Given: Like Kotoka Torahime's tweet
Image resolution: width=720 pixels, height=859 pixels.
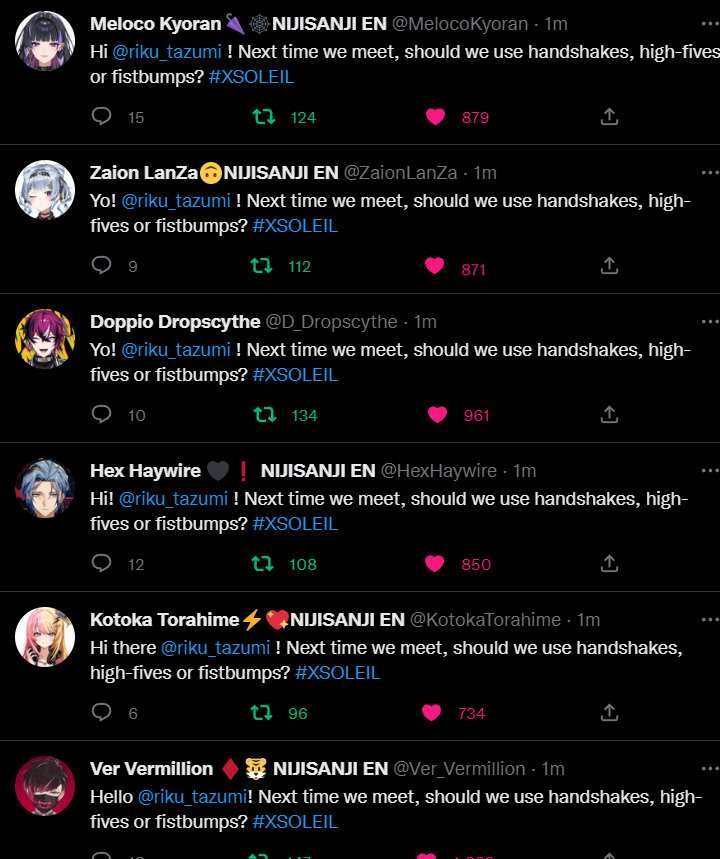Looking at the screenshot, I should coord(432,713).
